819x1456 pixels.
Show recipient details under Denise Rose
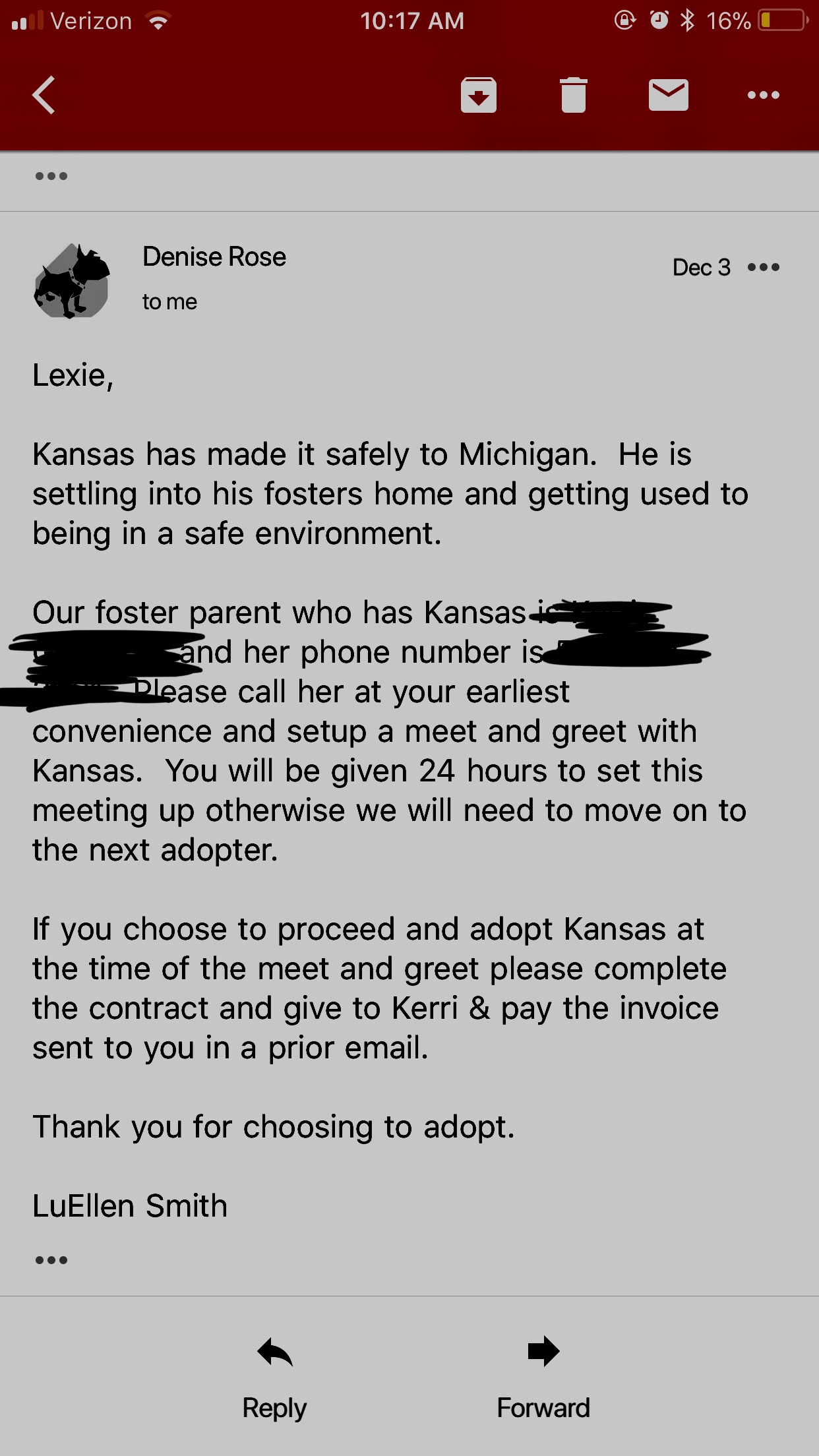coord(169,302)
